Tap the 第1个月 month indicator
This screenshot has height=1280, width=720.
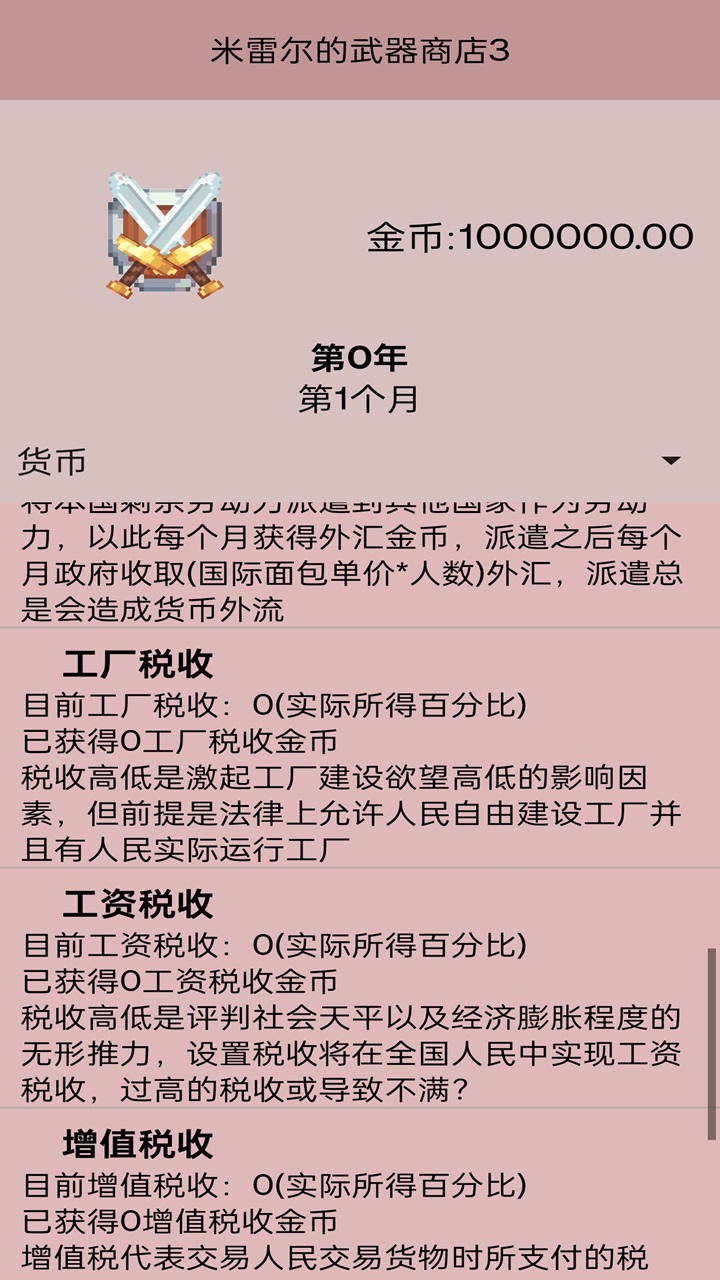360,397
